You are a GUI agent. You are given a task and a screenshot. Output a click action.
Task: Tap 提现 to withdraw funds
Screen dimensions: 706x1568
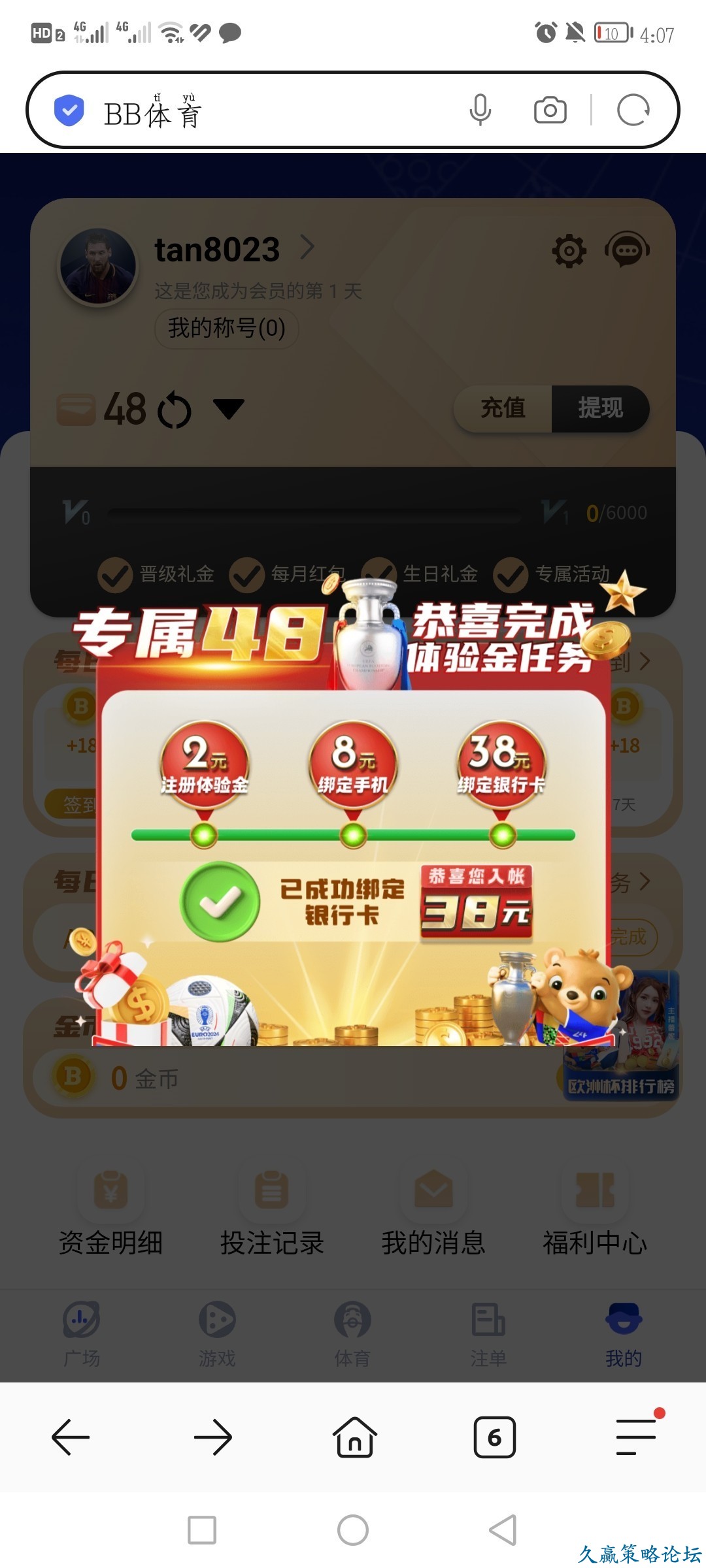(600, 408)
